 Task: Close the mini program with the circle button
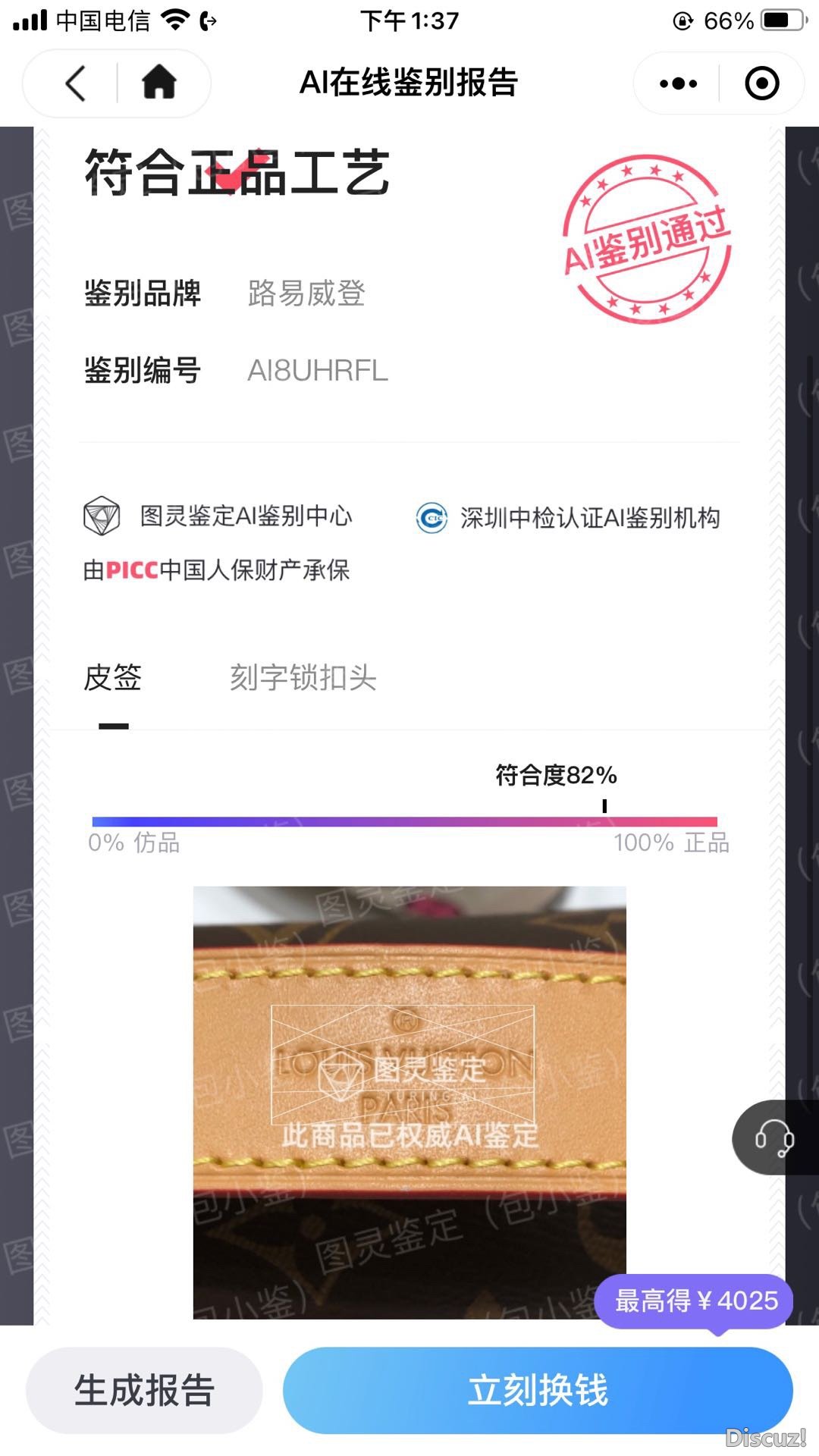761,83
